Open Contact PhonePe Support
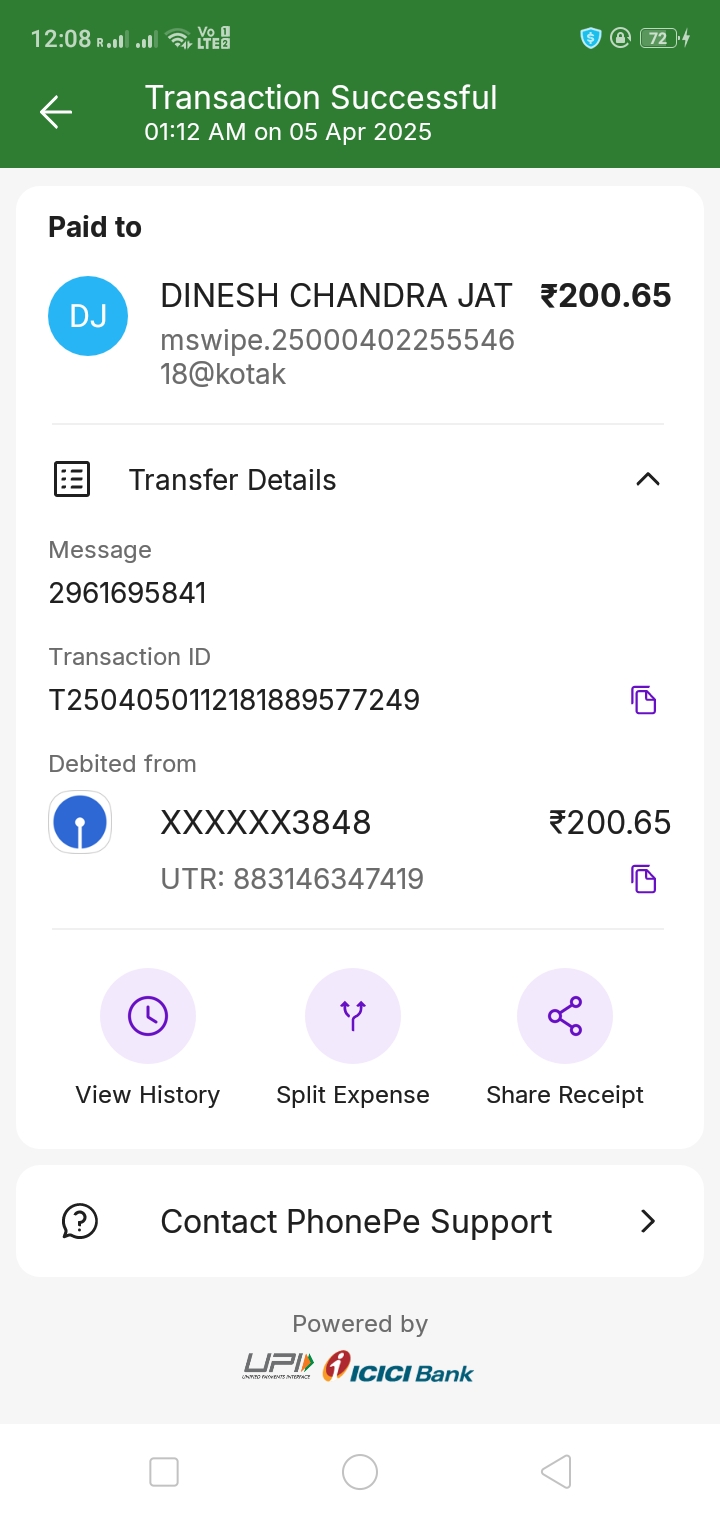This screenshot has height=1520, width=720. 360,1221
